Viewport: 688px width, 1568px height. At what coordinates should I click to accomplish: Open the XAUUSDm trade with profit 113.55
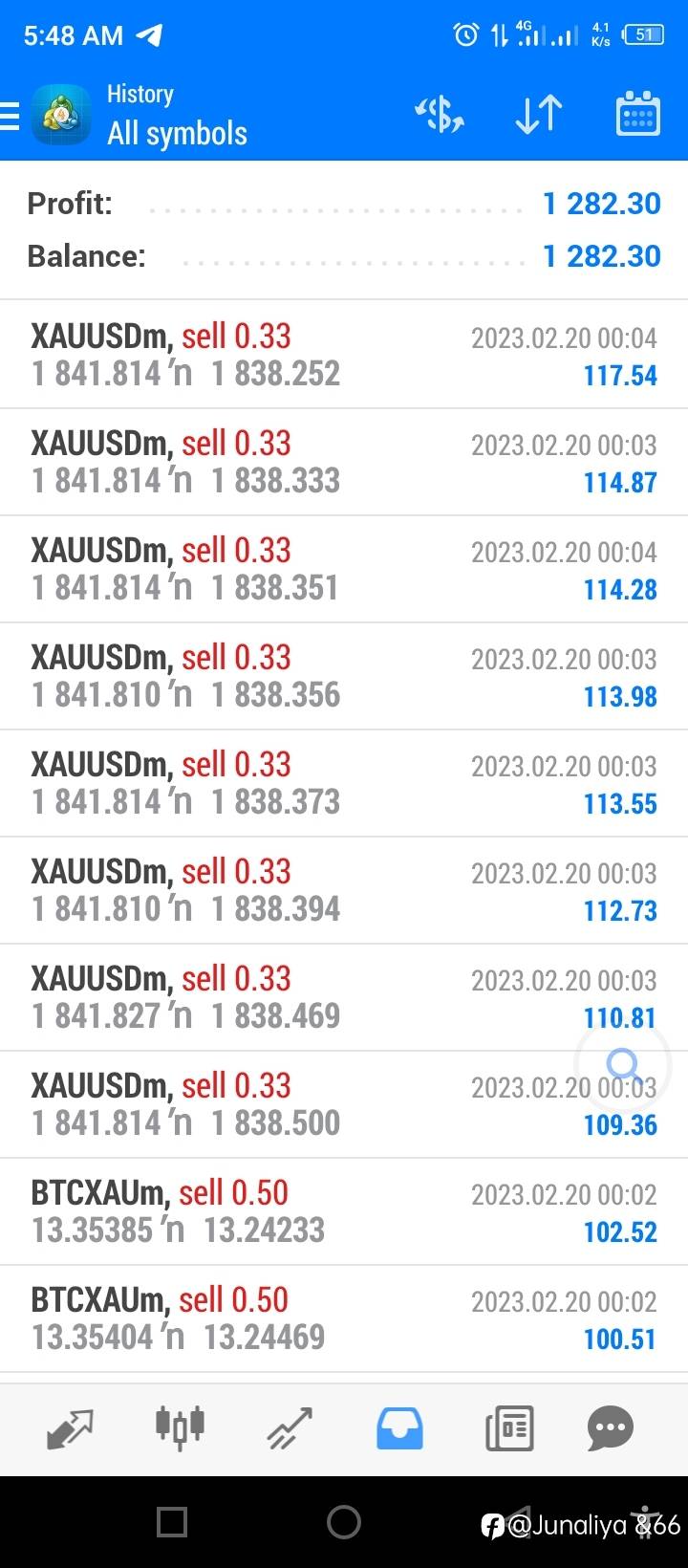[x=344, y=783]
